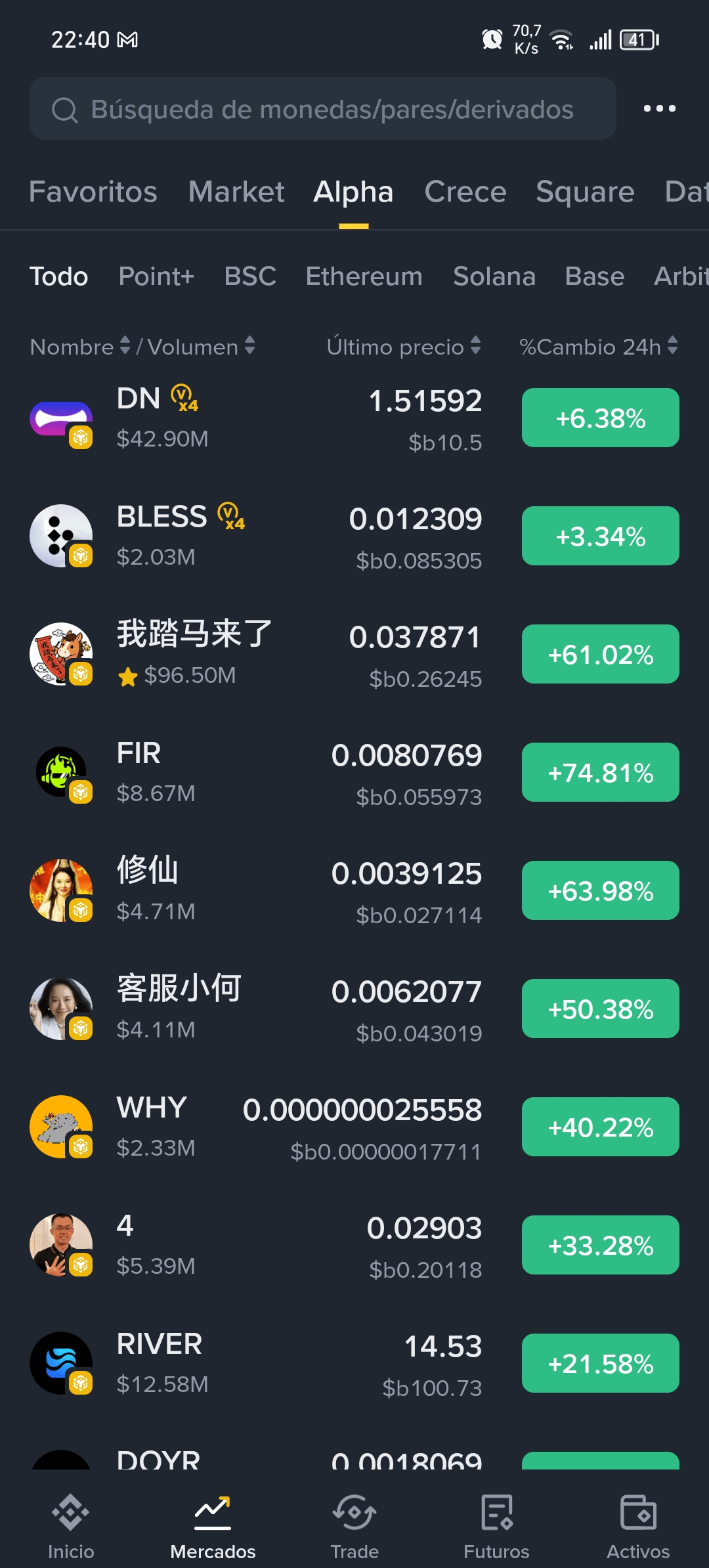The height and width of the screenshot is (1568, 709).
Task: Filter the list by Ethereum
Action: point(364,276)
